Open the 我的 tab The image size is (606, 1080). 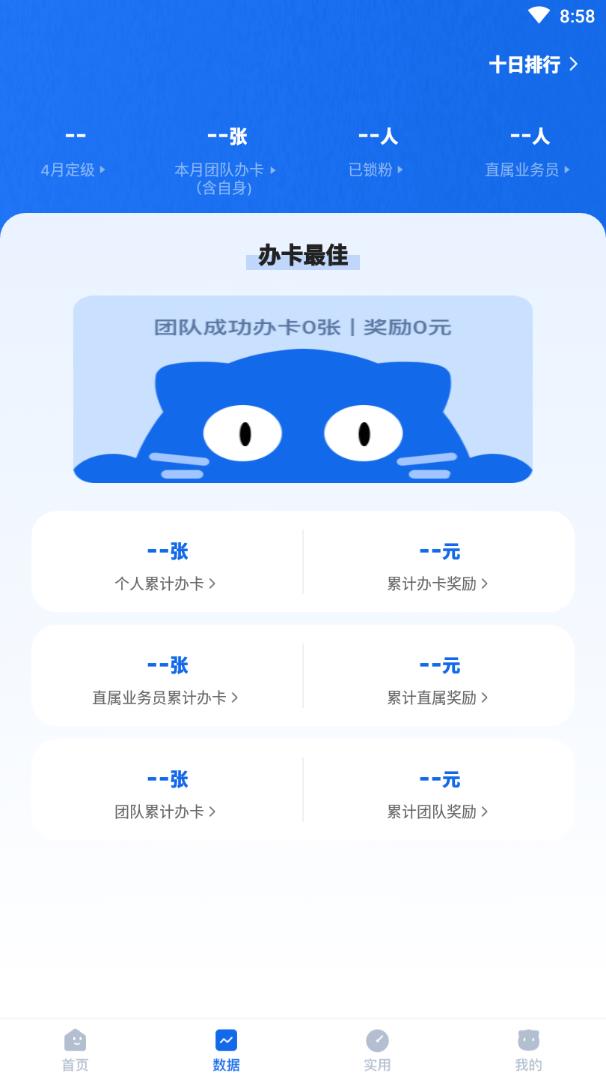click(x=529, y=1049)
